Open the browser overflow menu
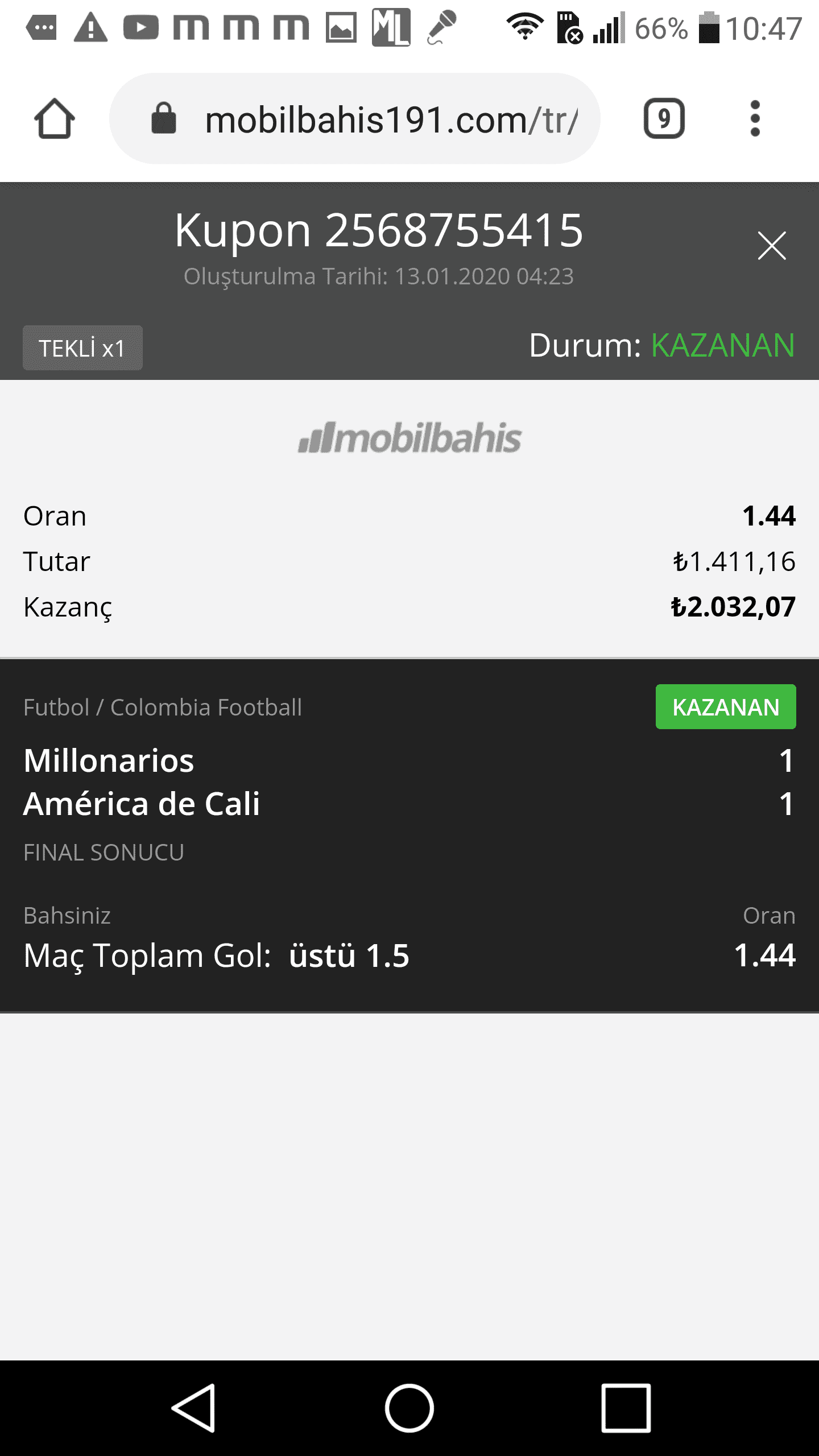Viewport: 819px width, 1456px height. (x=755, y=118)
